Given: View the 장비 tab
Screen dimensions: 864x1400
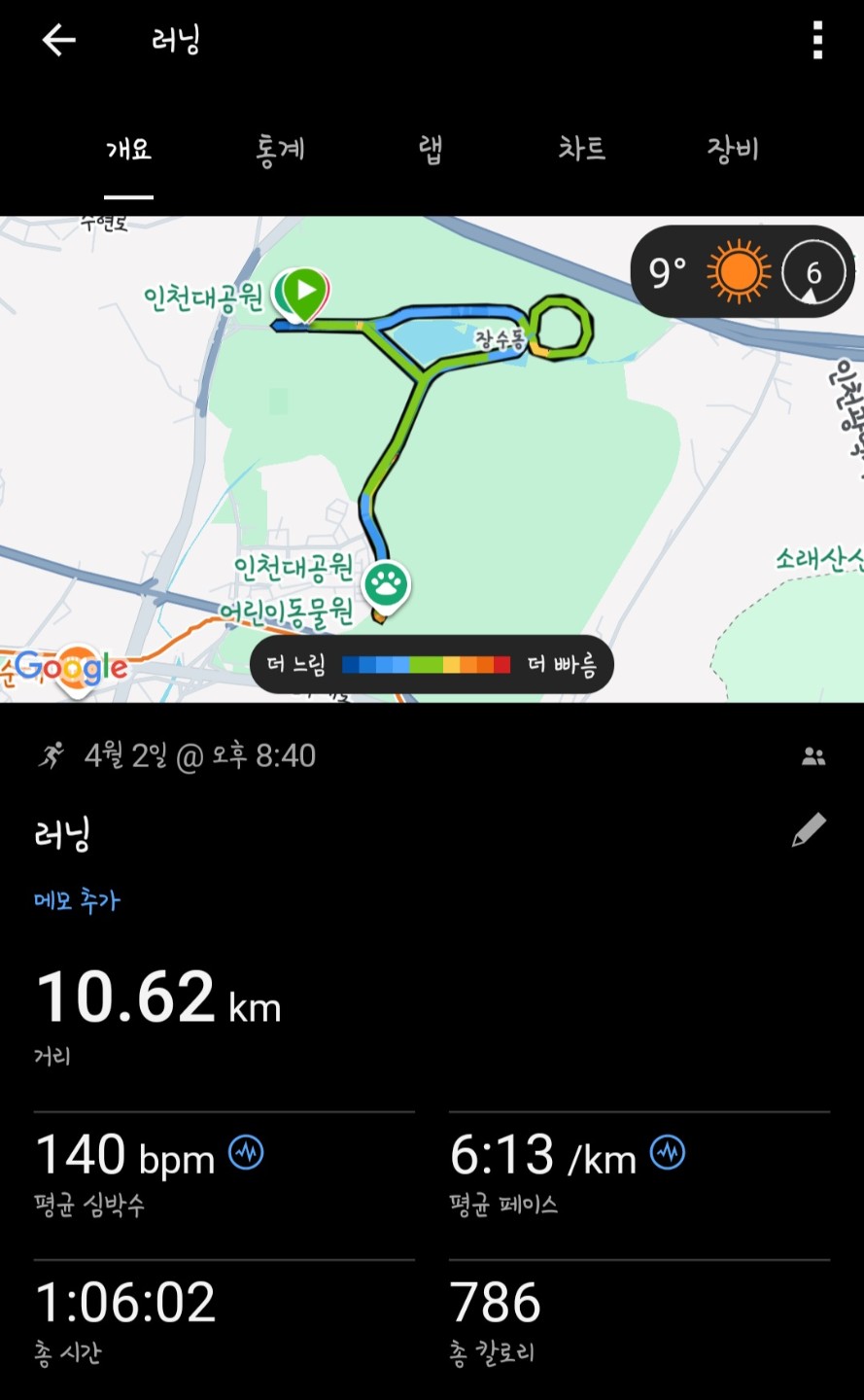Looking at the screenshot, I should click(x=732, y=150).
